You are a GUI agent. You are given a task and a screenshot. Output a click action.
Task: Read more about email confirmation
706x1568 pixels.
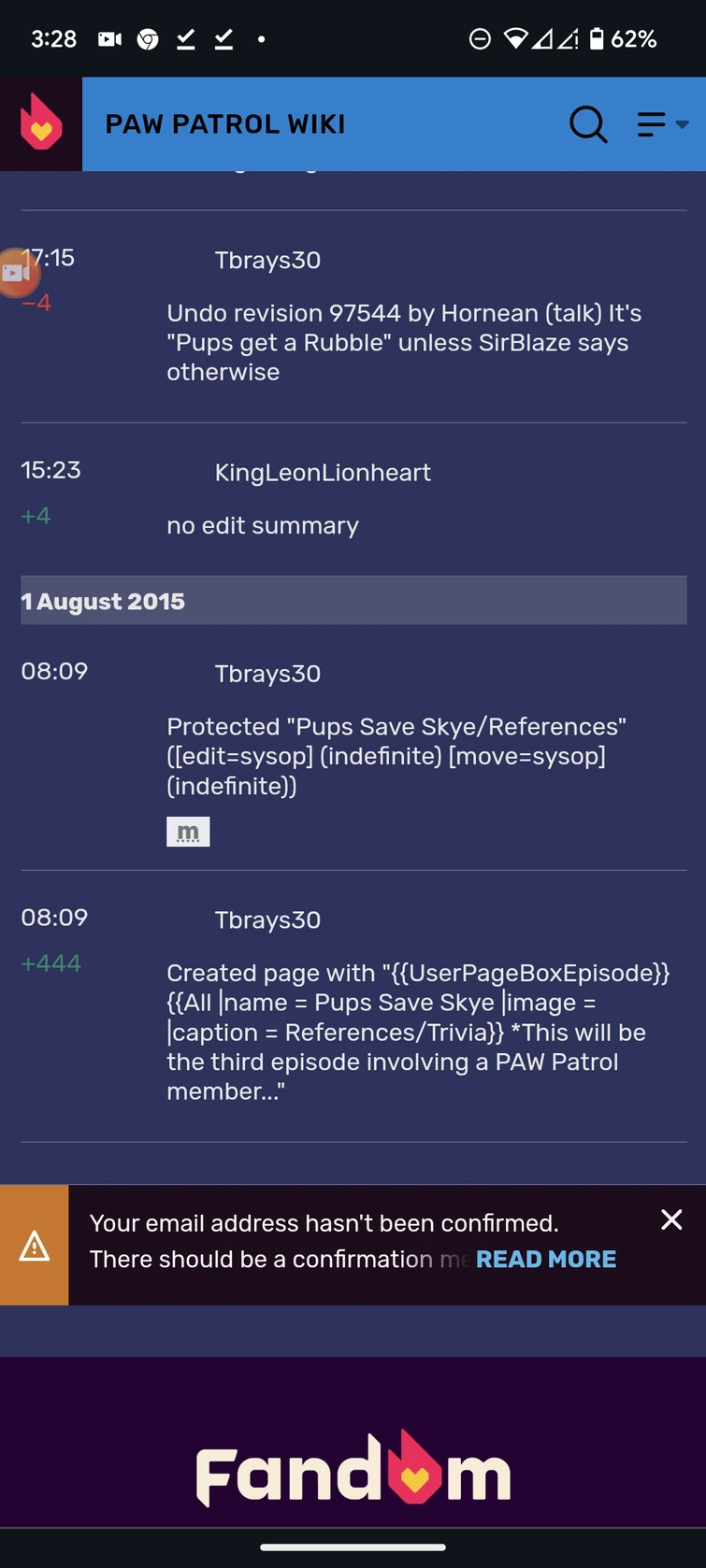click(x=546, y=1260)
